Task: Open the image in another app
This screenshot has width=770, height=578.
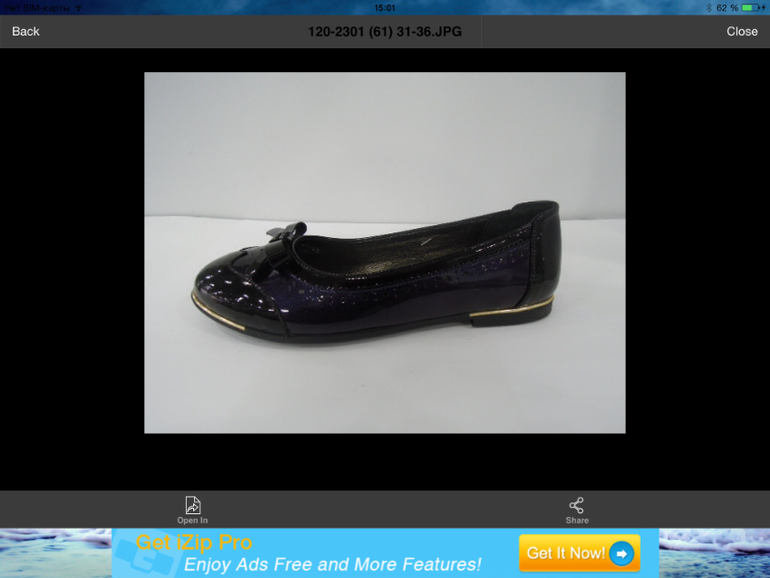Action: [x=192, y=509]
